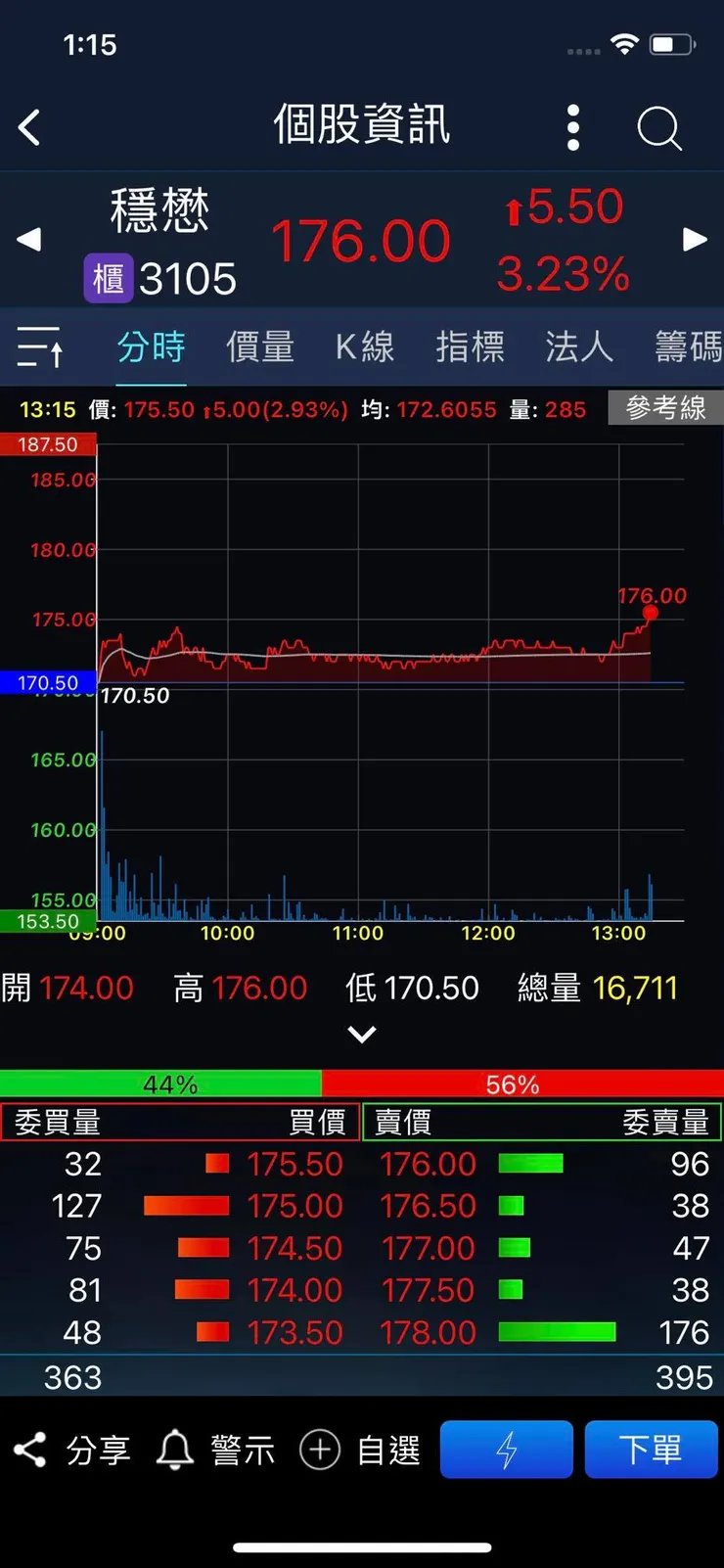Switch to the K線 candlestick tab

(x=364, y=347)
